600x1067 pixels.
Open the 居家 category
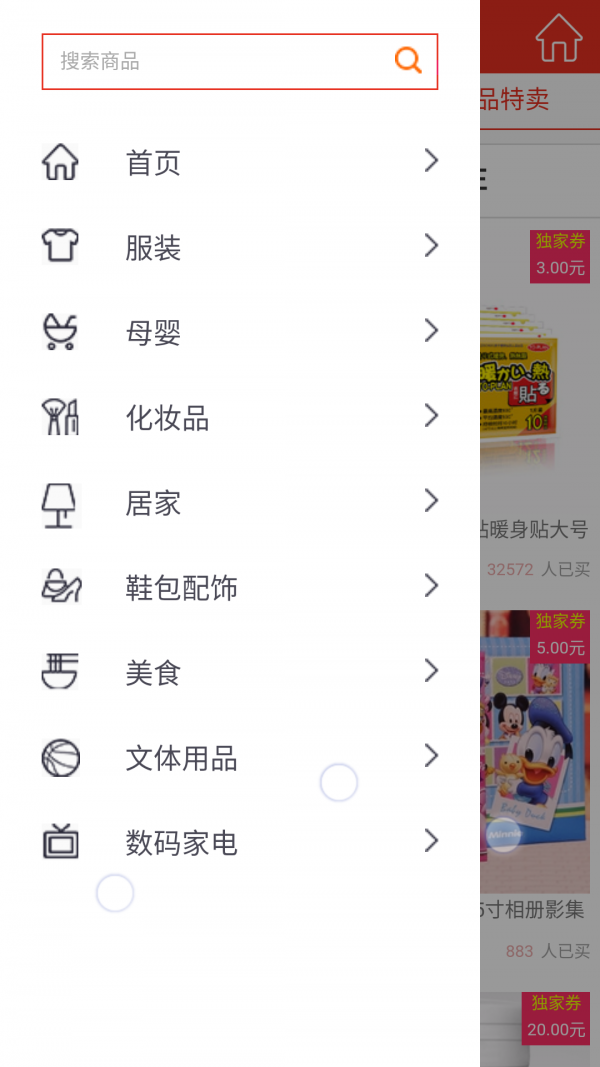pyautogui.click(x=240, y=502)
